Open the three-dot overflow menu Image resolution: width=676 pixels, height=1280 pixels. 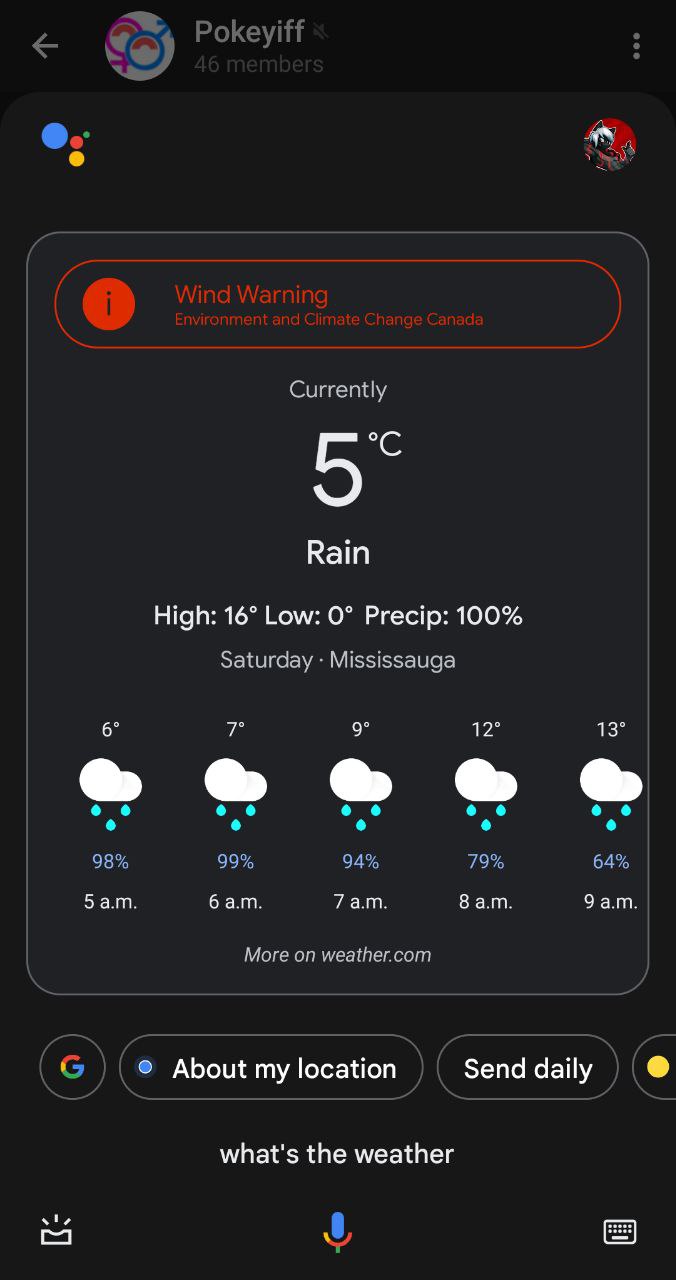pos(636,46)
